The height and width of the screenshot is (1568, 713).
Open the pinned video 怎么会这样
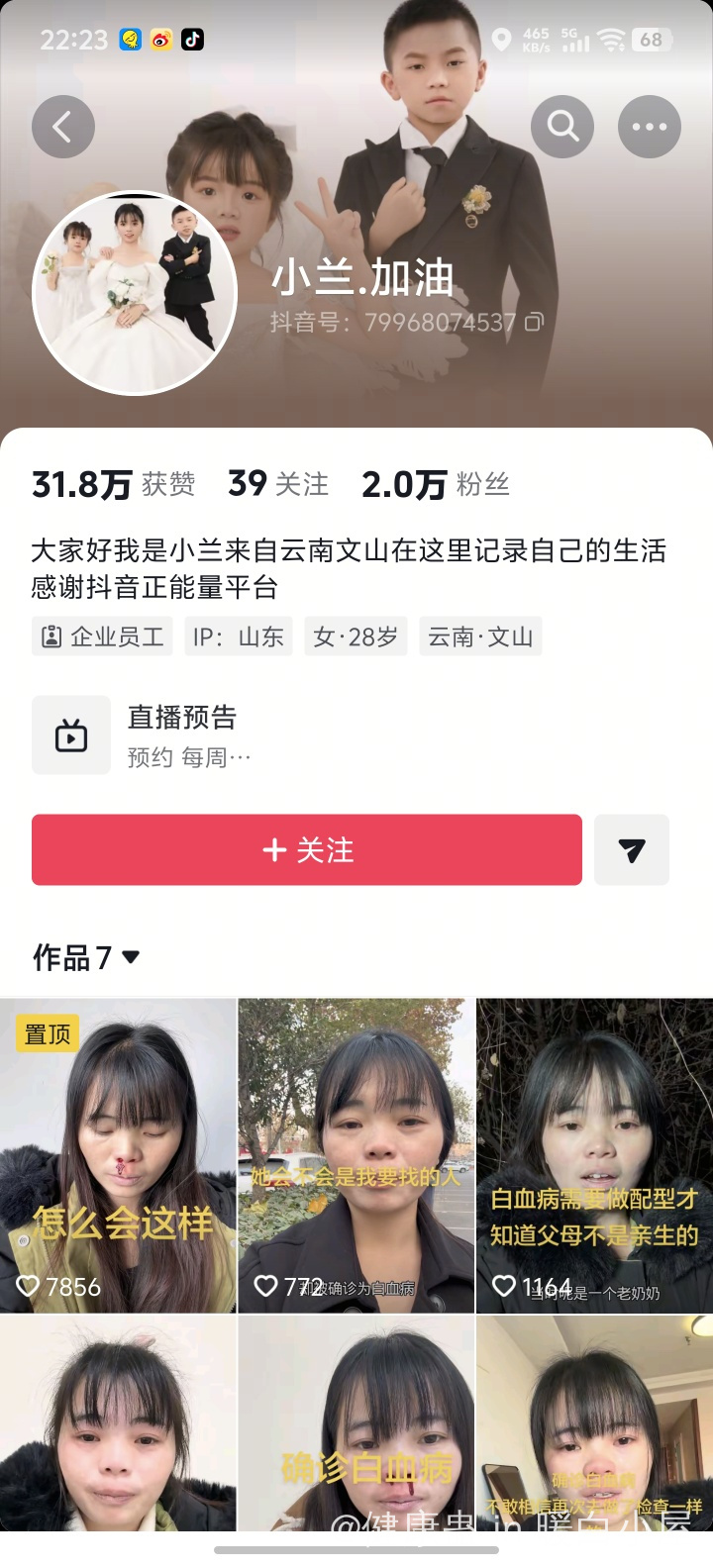pos(118,1155)
